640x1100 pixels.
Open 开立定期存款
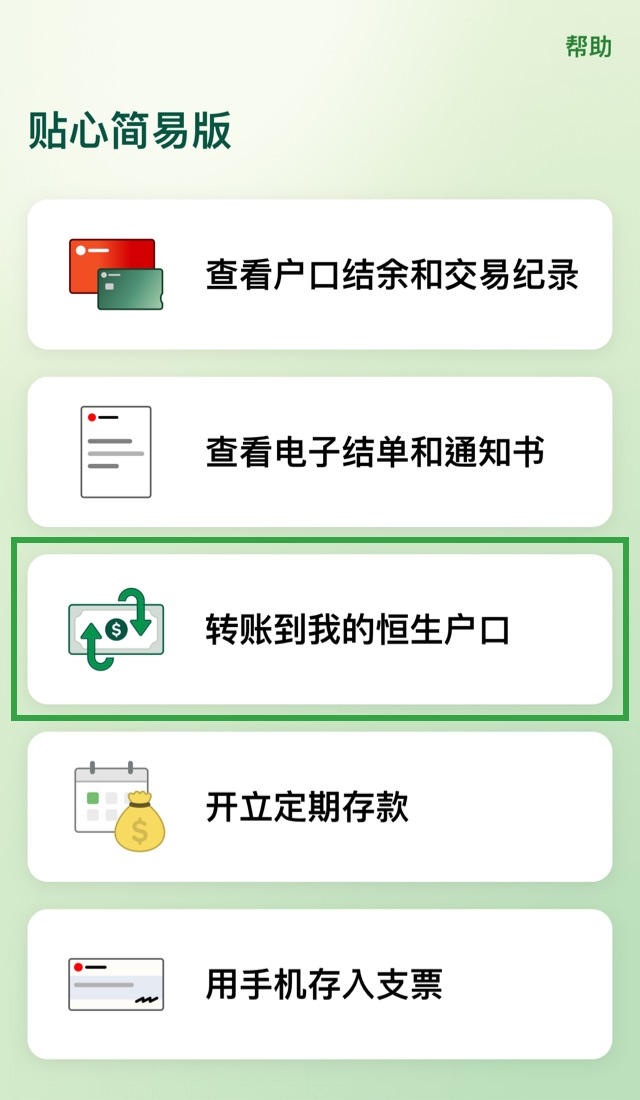pyautogui.click(x=320, y=807)
